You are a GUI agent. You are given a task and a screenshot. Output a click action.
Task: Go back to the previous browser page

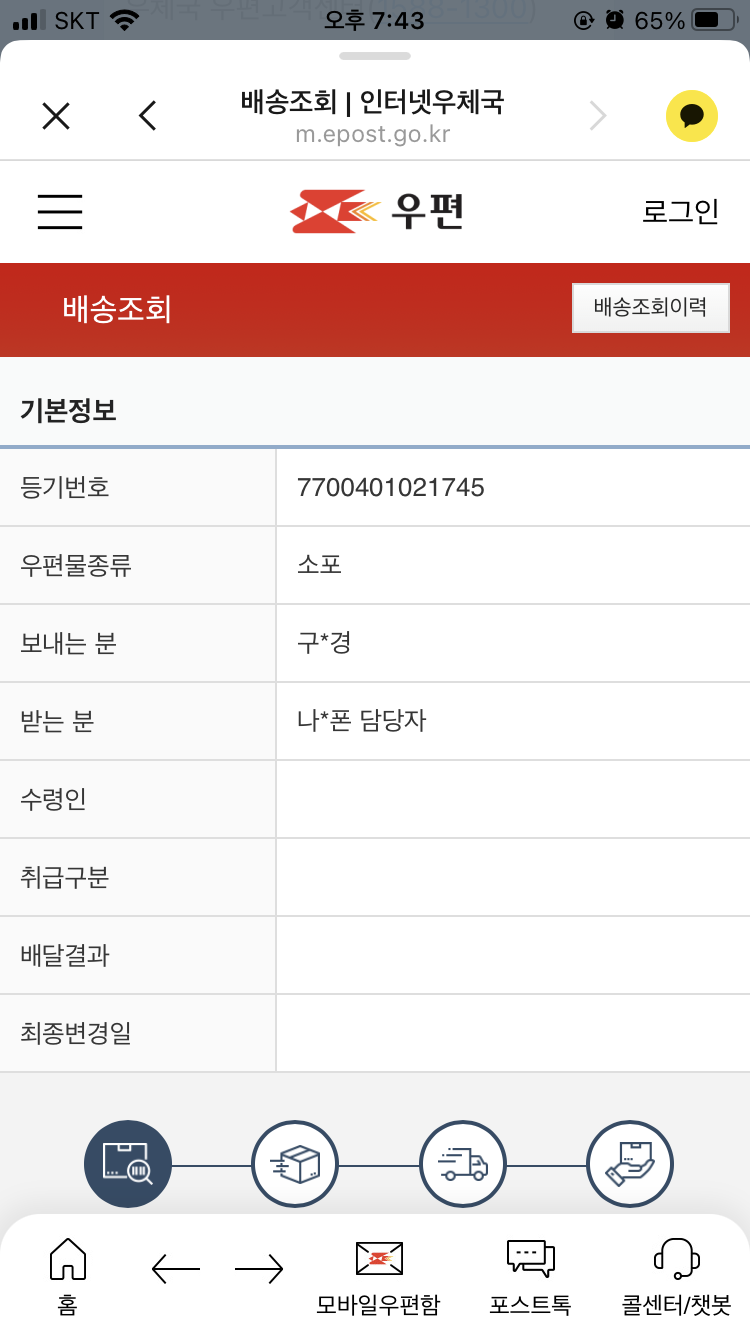pos(148,117)
